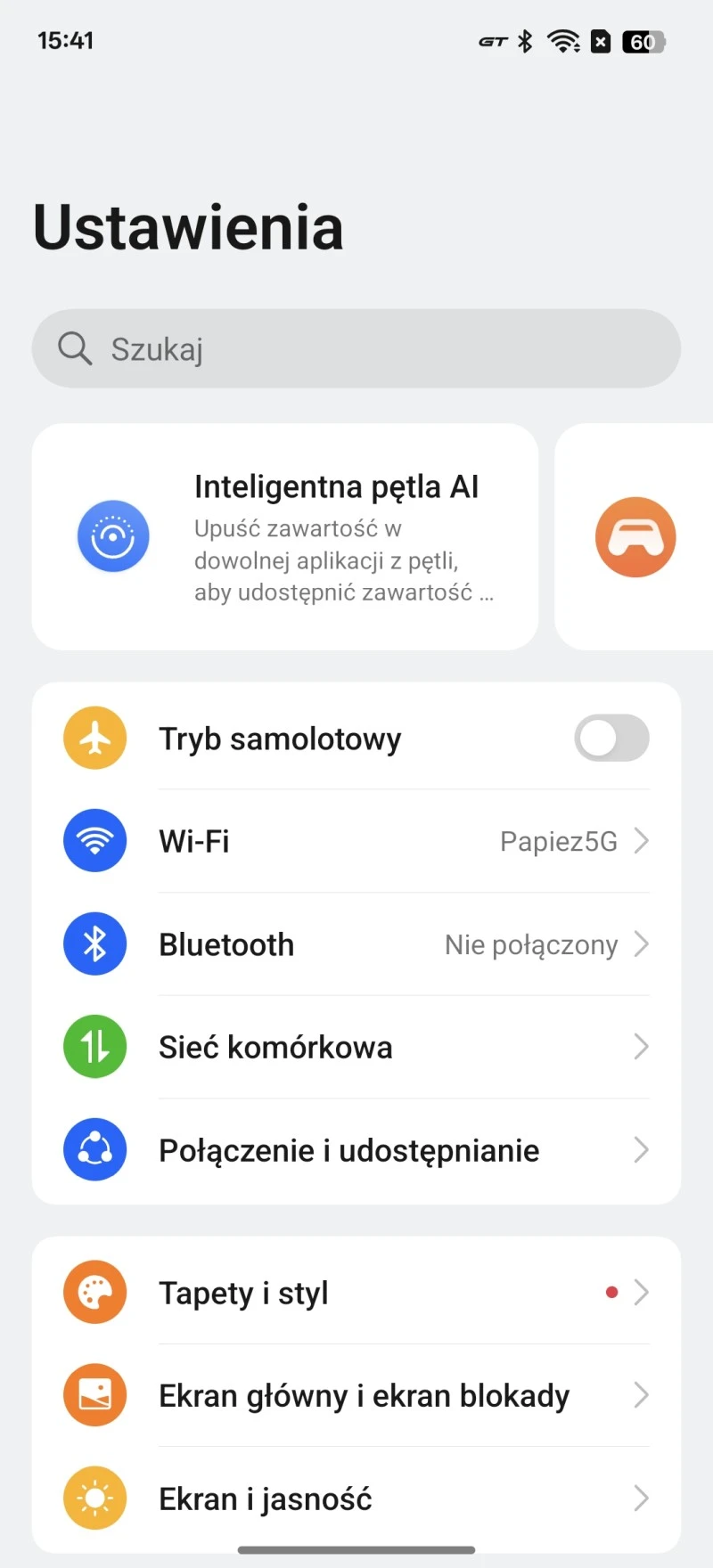Open Ekran i jasność settings

pyautogui.click(x=356, y=1499)
